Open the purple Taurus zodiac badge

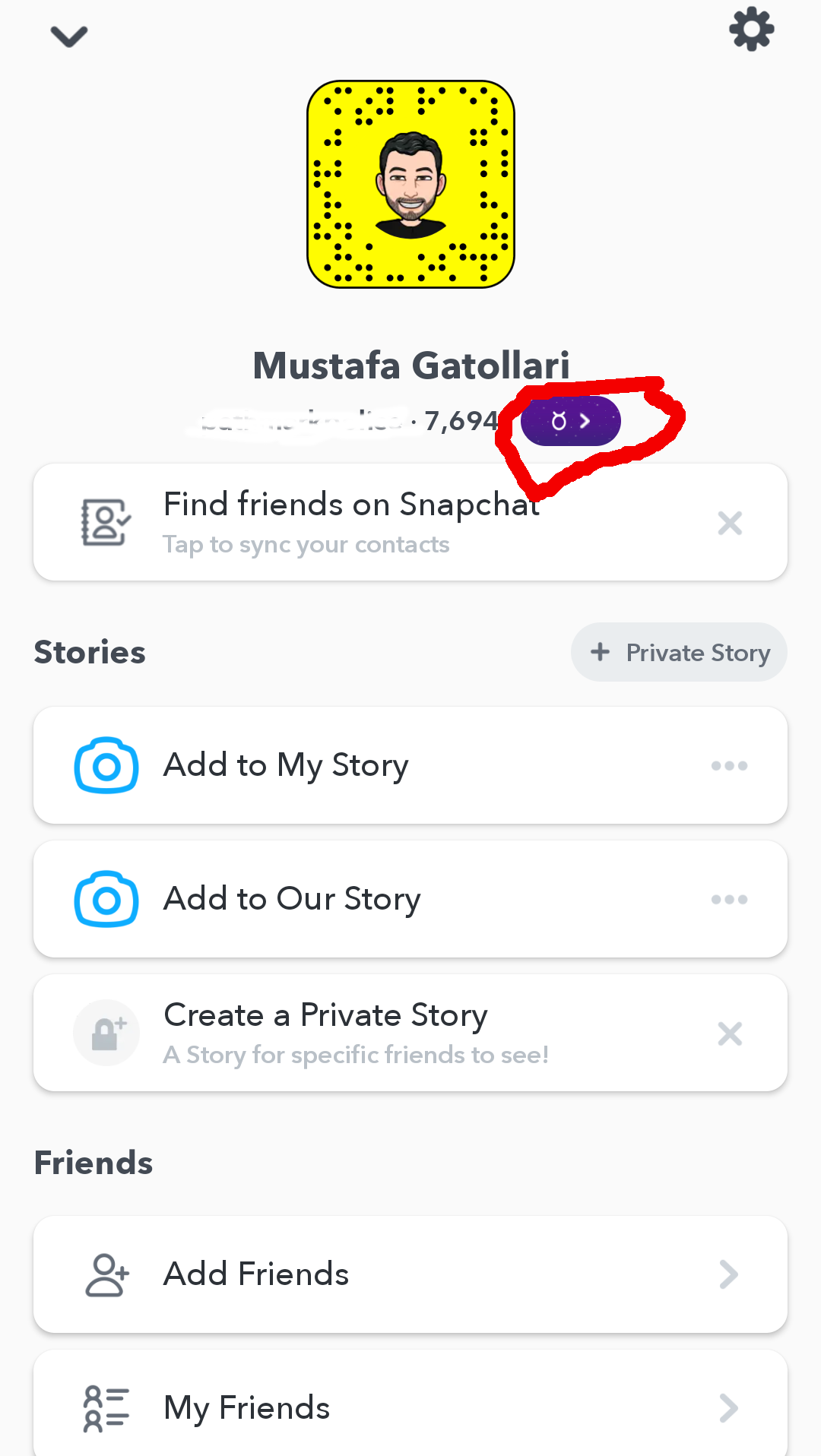tap(571, 421)
